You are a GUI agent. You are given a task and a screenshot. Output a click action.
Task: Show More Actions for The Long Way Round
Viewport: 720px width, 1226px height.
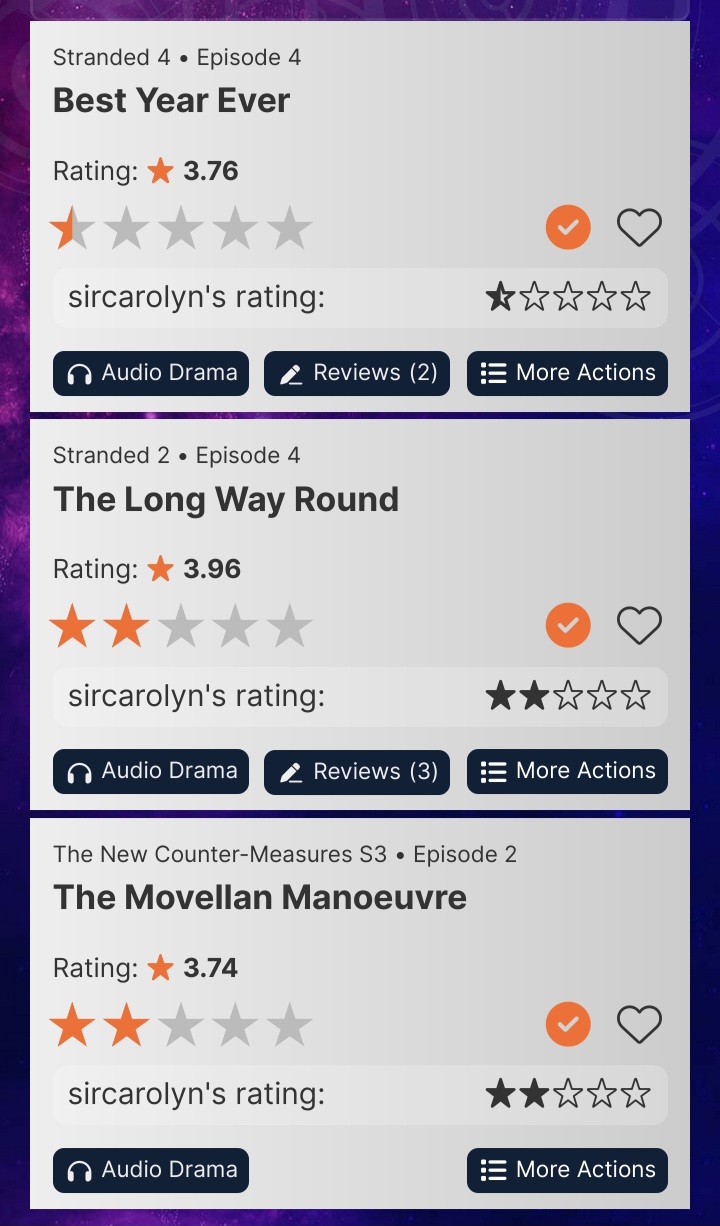pos(567,772)
